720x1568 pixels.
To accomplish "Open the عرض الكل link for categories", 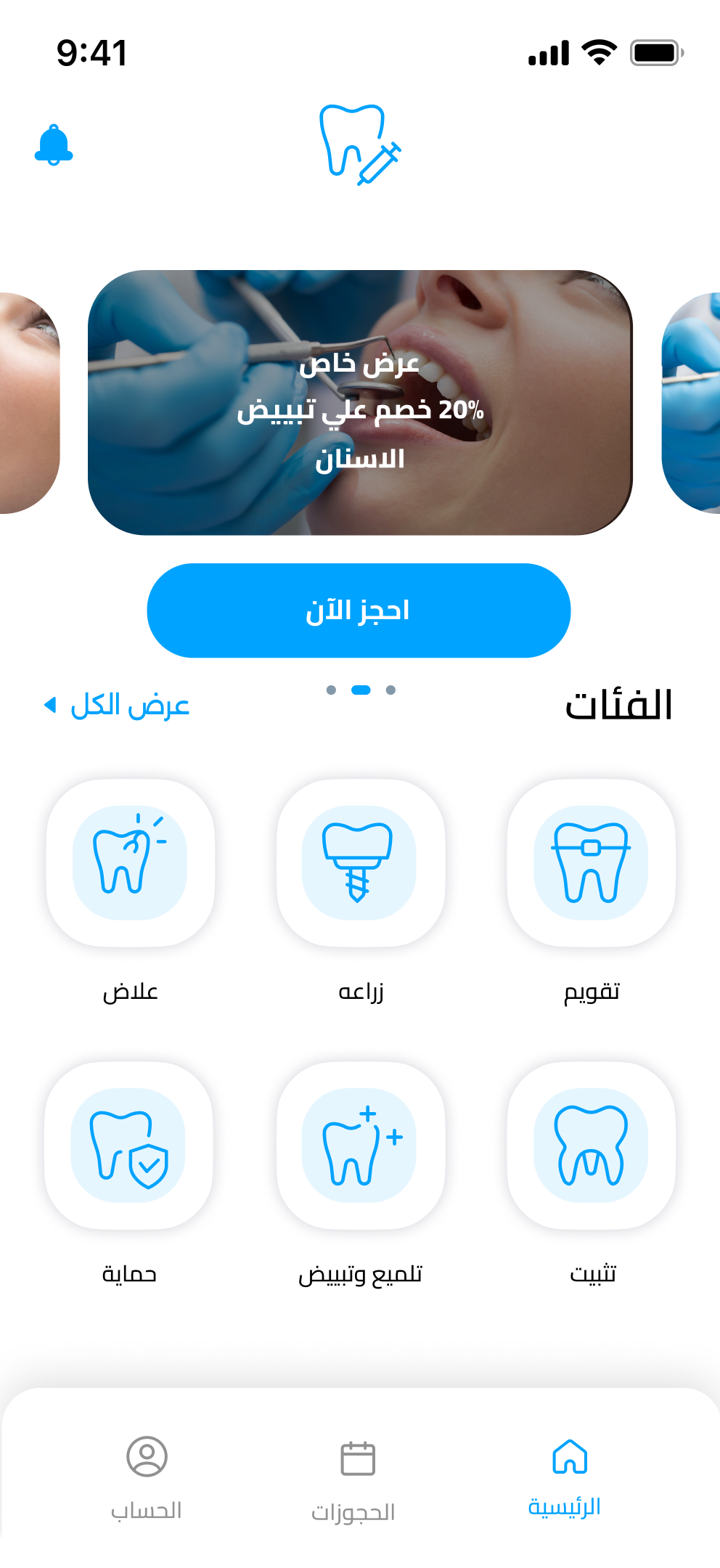I will point(118,706).
